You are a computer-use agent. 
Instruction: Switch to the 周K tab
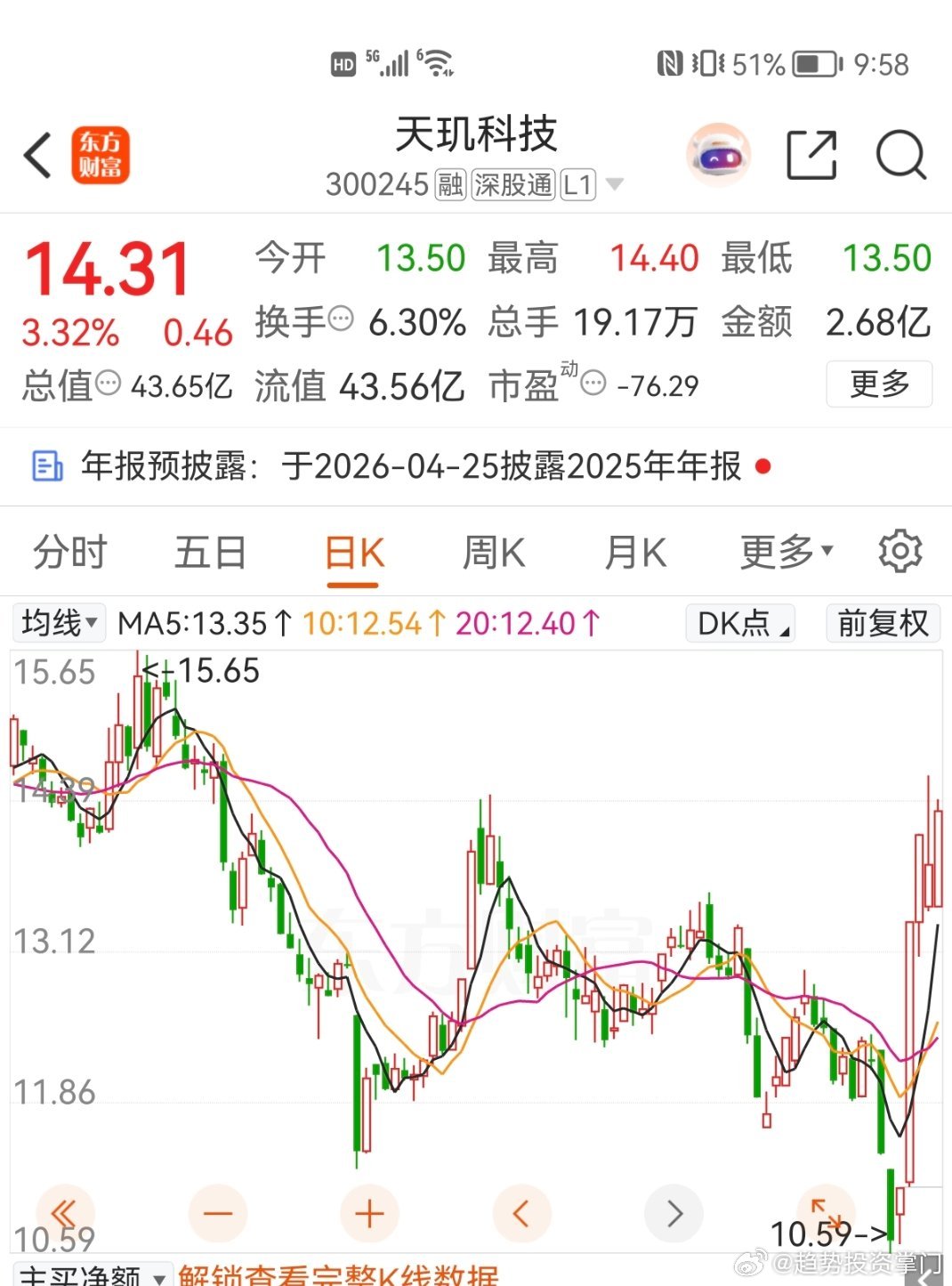point(494,550)
